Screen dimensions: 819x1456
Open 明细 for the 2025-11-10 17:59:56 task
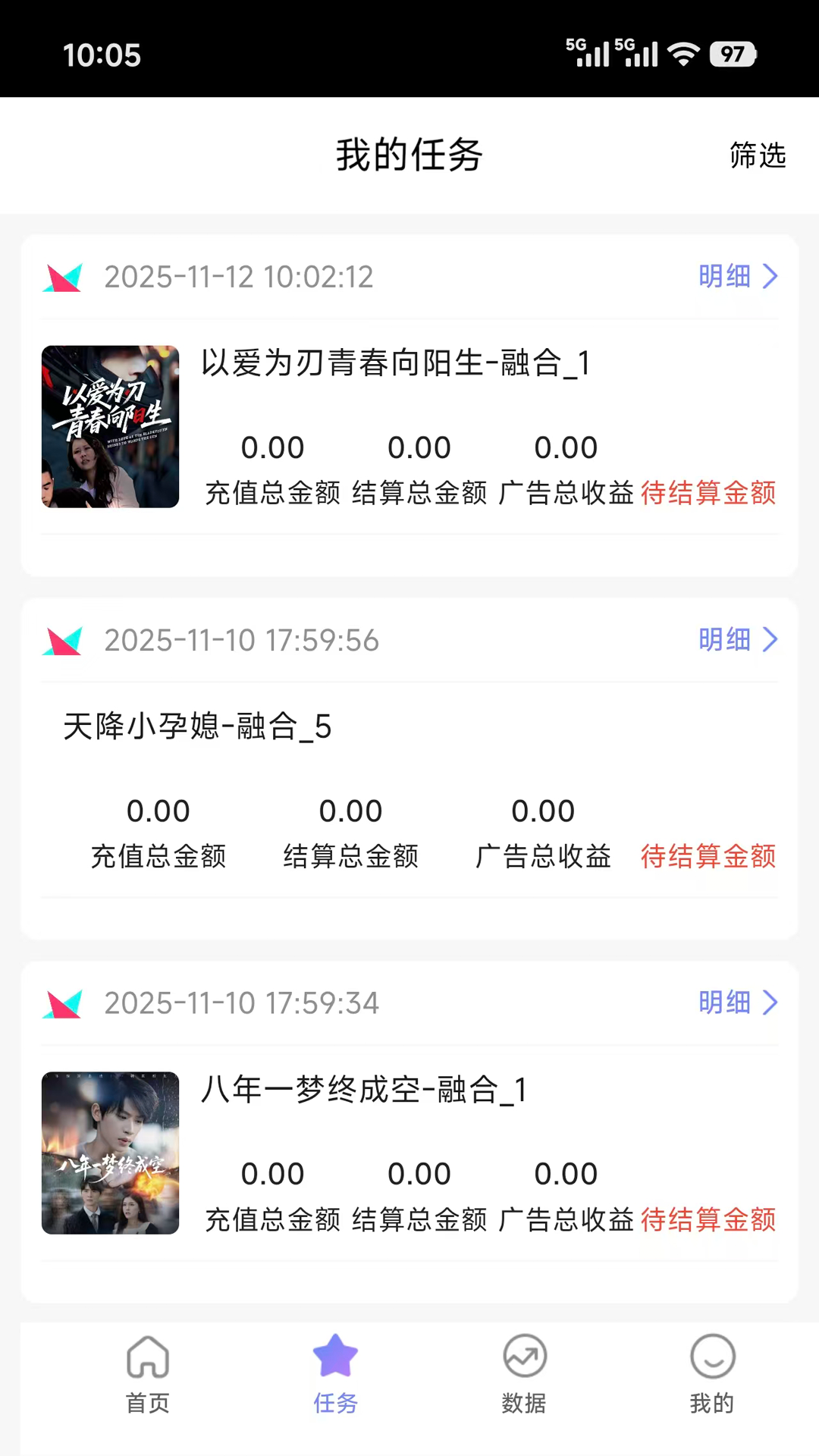pos(737,639)
